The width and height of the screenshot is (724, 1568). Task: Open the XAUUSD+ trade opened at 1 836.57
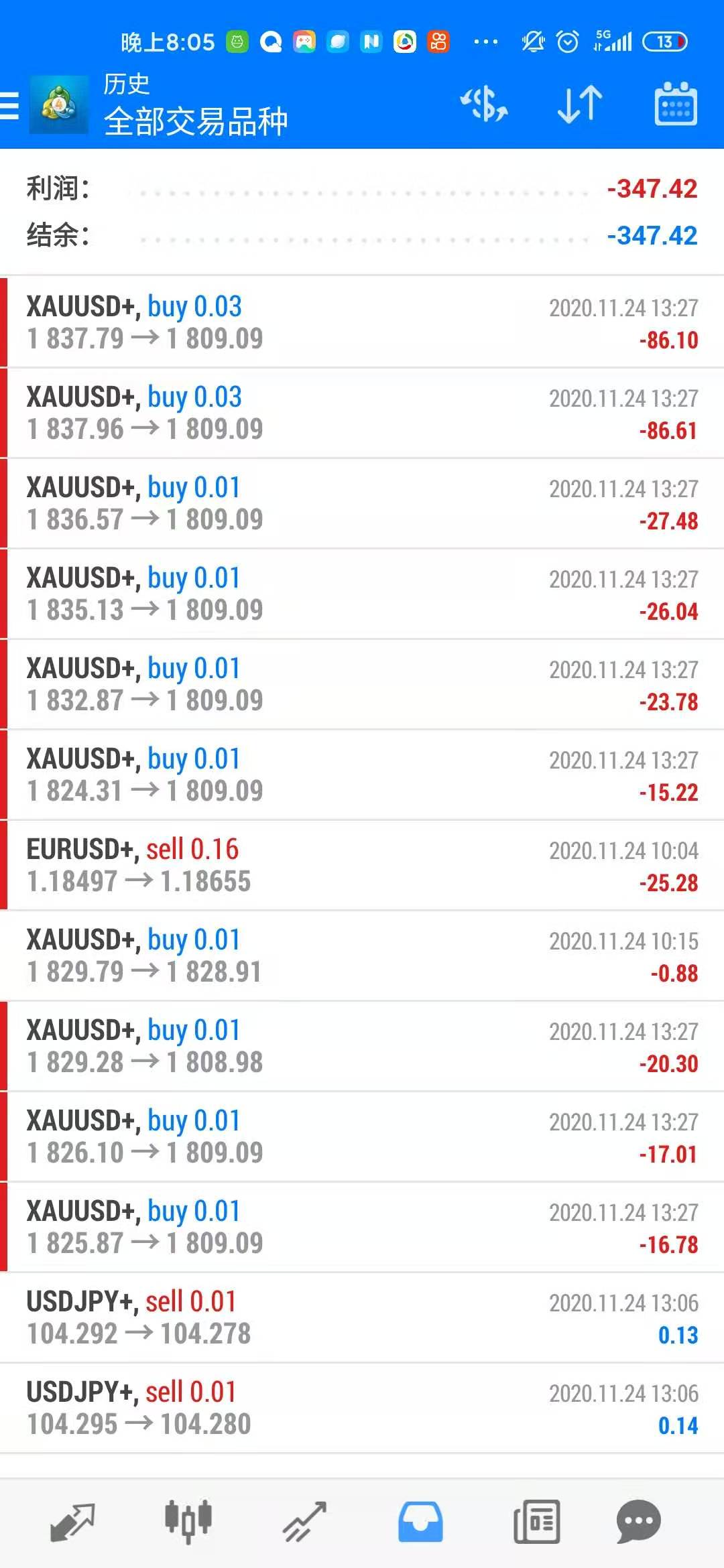pos(362,503)
